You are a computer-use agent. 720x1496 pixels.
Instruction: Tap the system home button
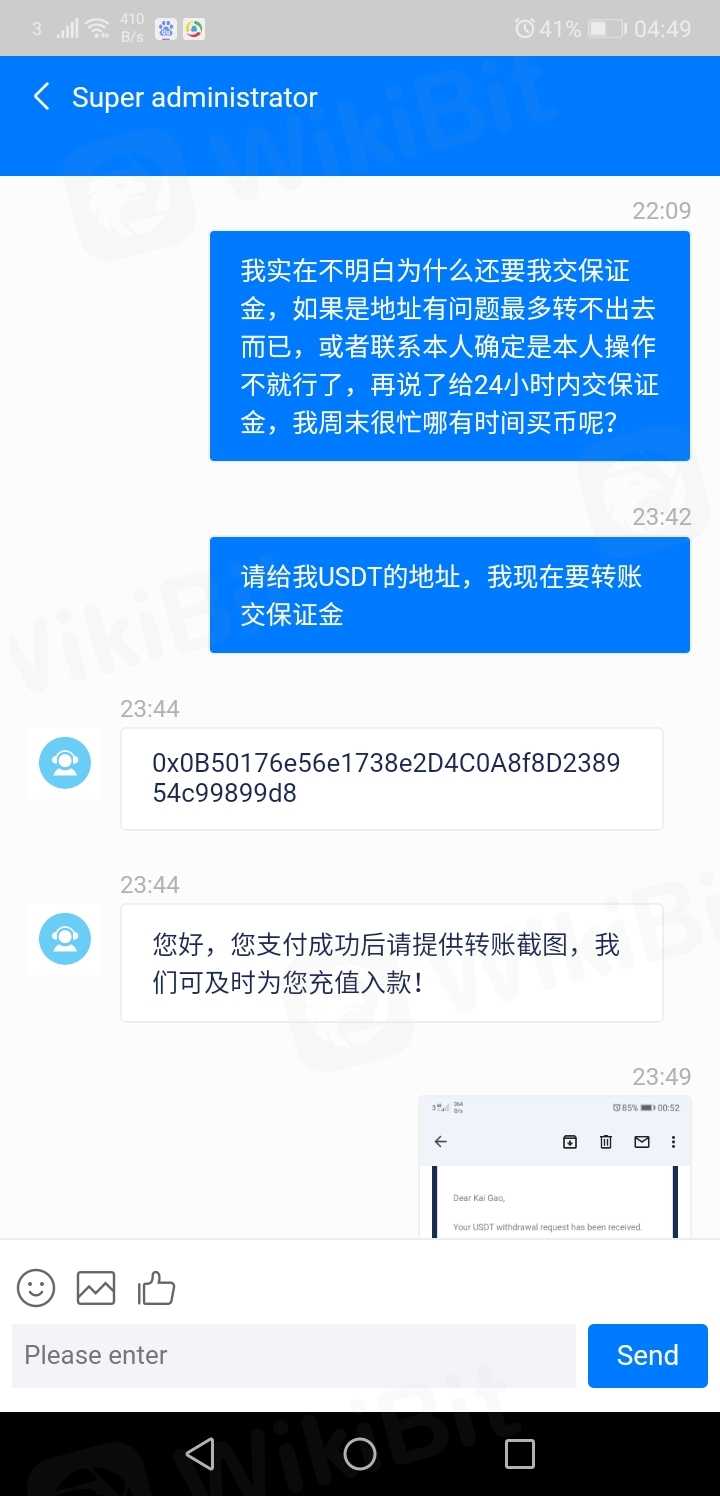pos(360,1453)
